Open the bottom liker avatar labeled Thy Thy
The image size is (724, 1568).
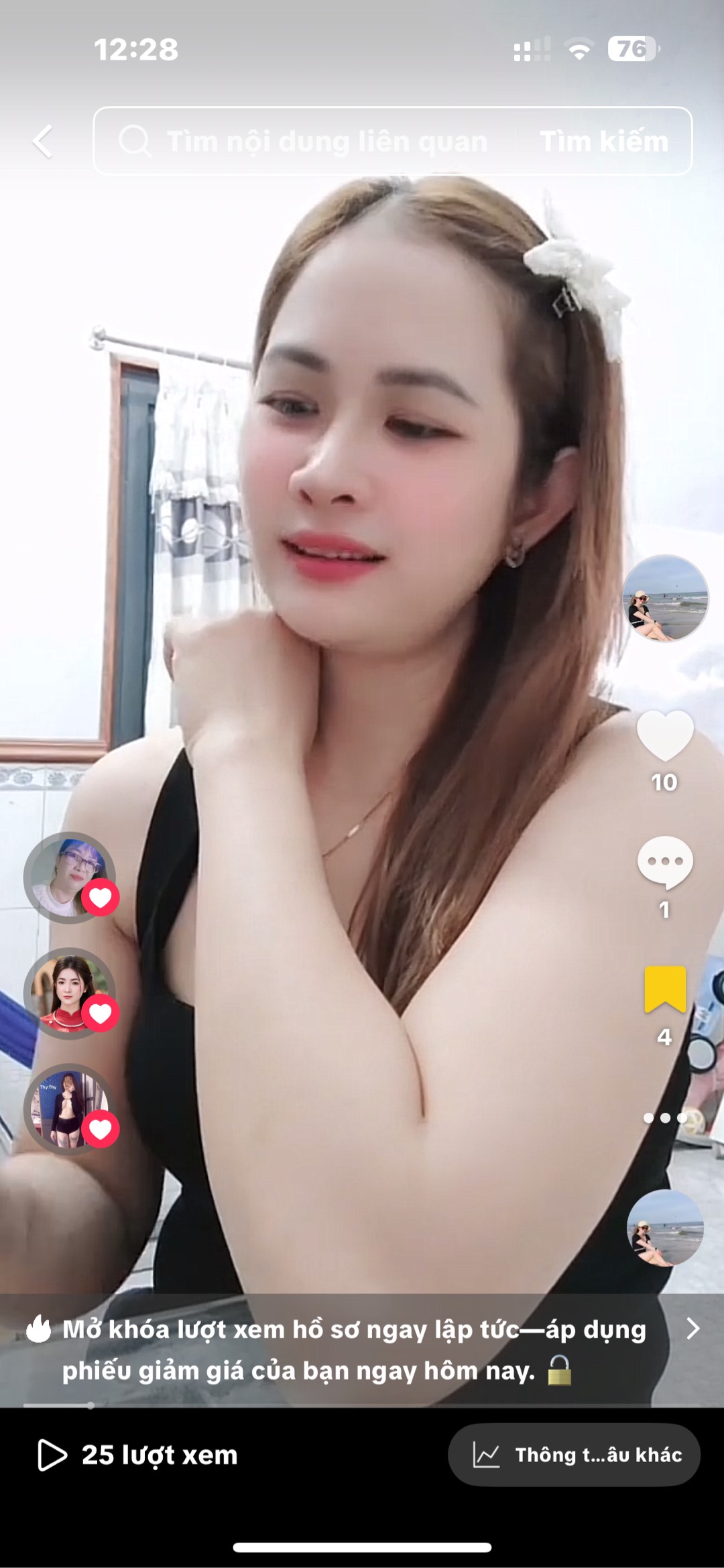coord(70,1109)
